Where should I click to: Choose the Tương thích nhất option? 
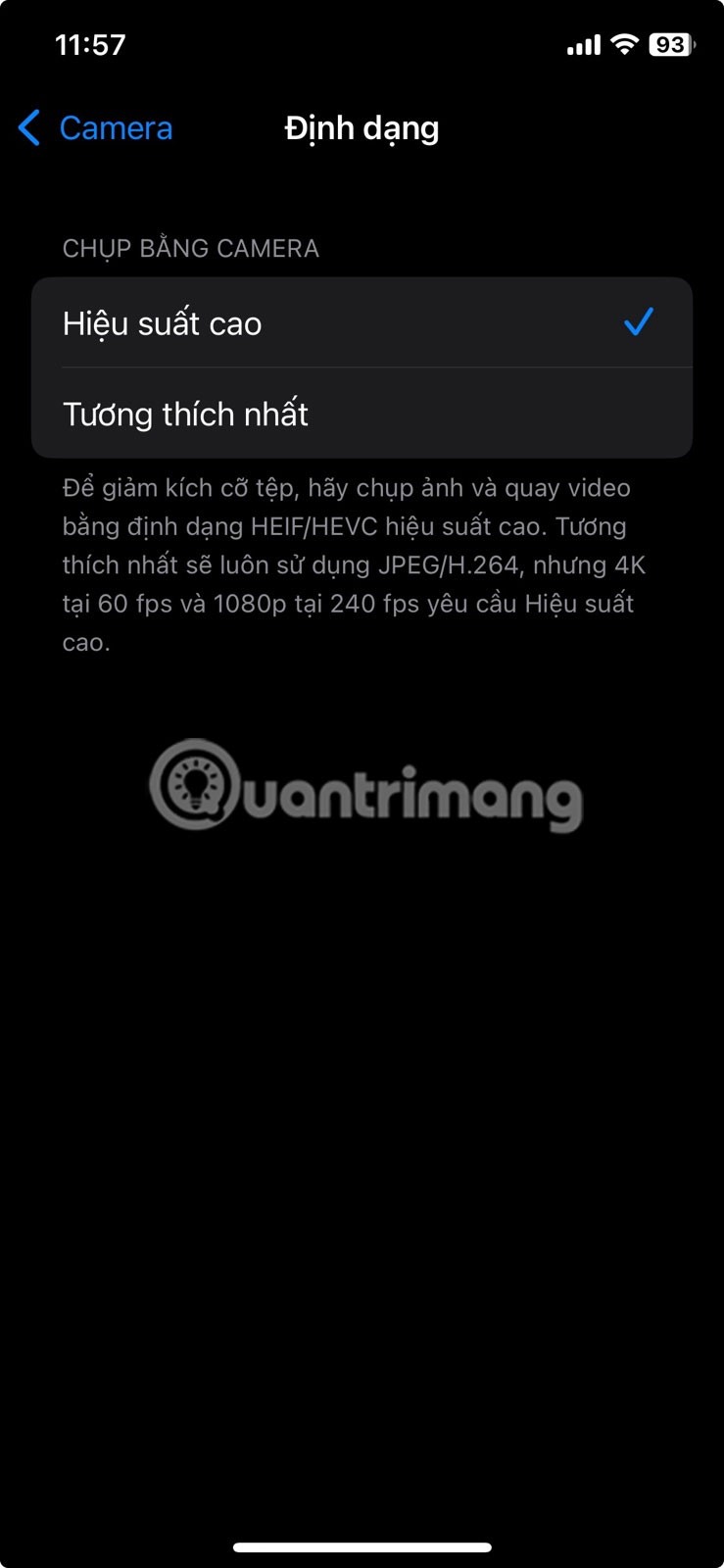361,414
